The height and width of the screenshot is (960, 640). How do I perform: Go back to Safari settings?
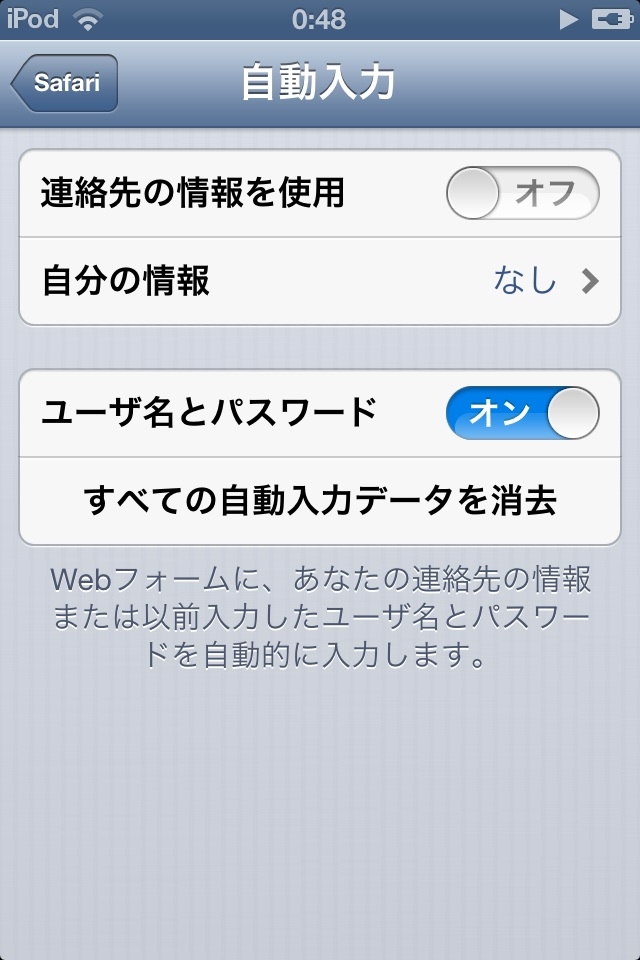[x=66, y=83]
